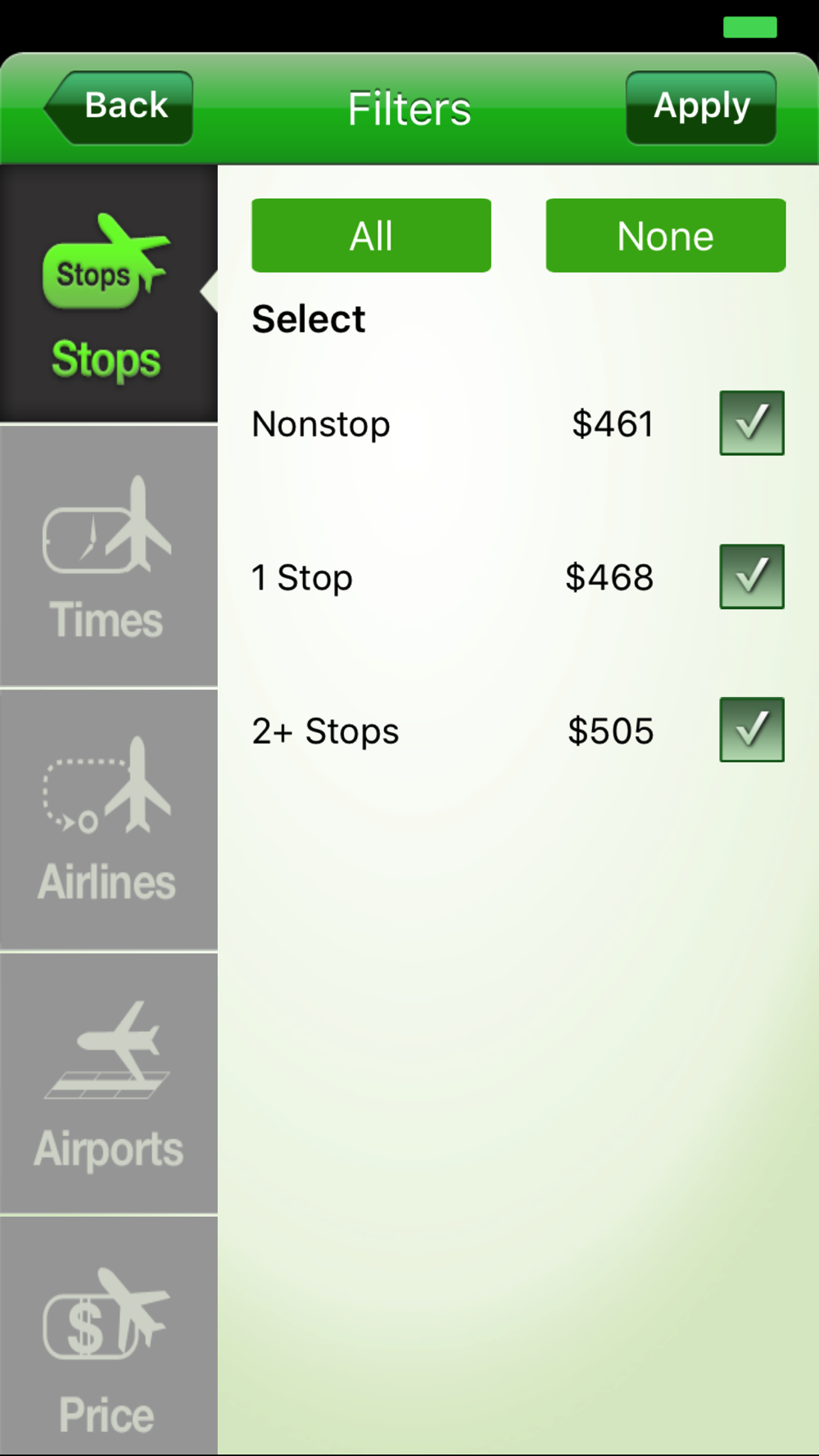
Task: Open the Airlines filter tab
Action: pos(108,820)
